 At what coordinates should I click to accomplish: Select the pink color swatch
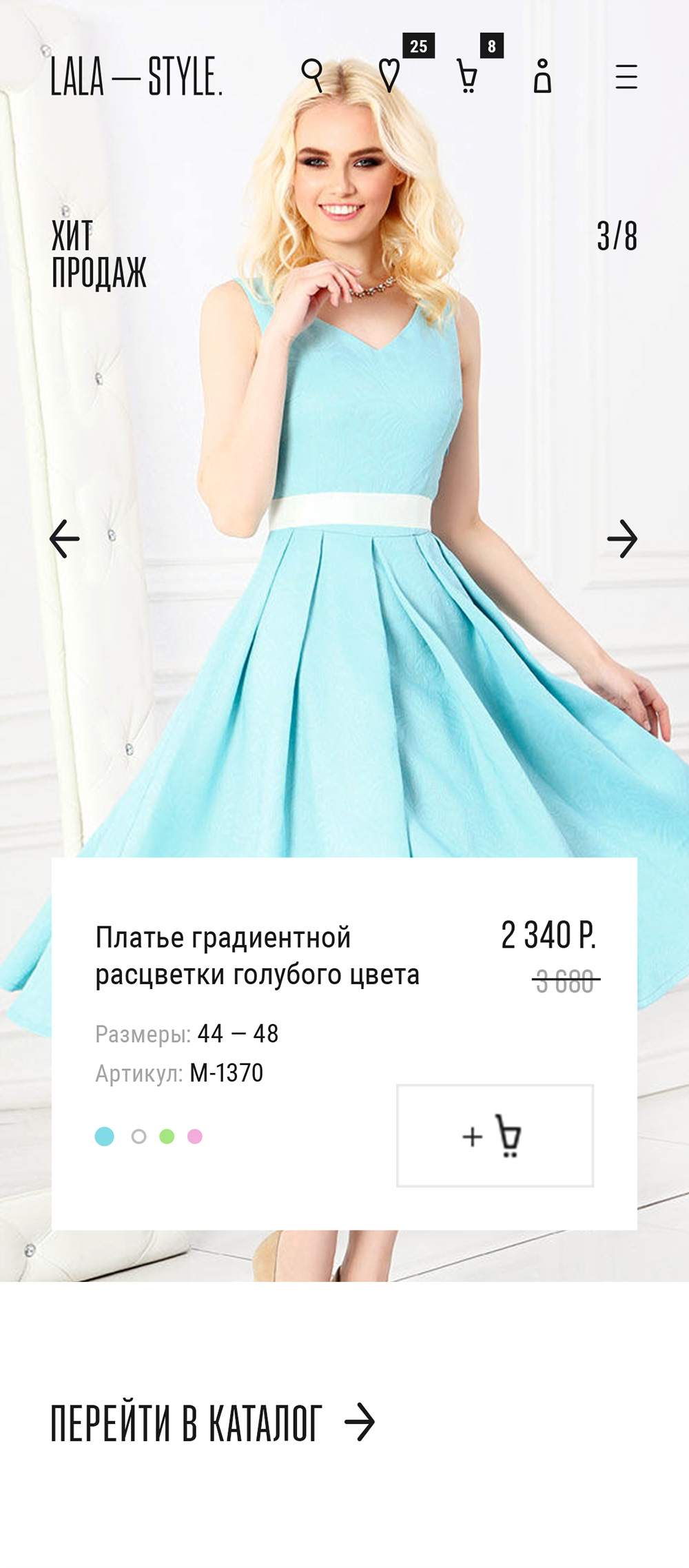pyautogui.click(x=195, y=1137)
